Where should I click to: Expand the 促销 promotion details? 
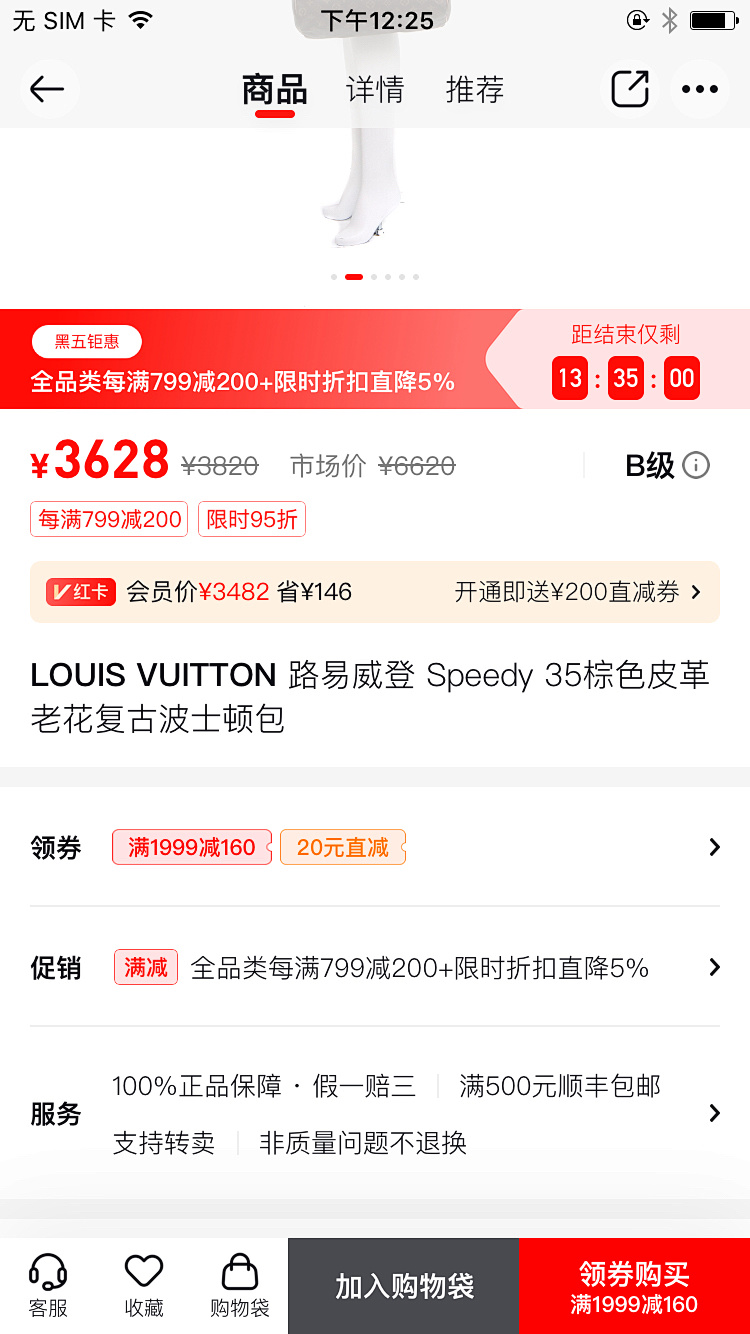(x=713, y=967)
